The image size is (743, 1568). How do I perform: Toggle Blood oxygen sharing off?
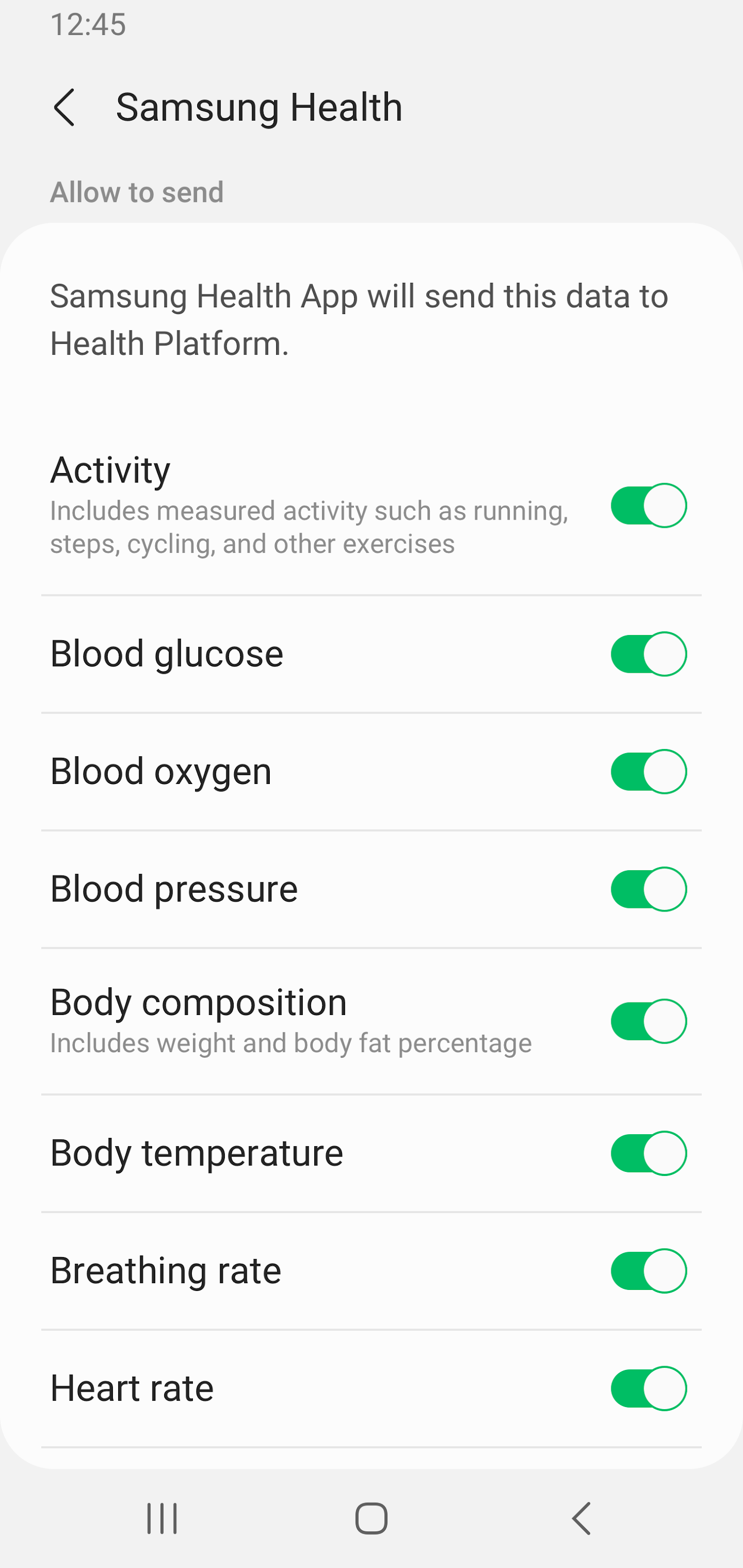pyautogui.click(x=648, y=770)
